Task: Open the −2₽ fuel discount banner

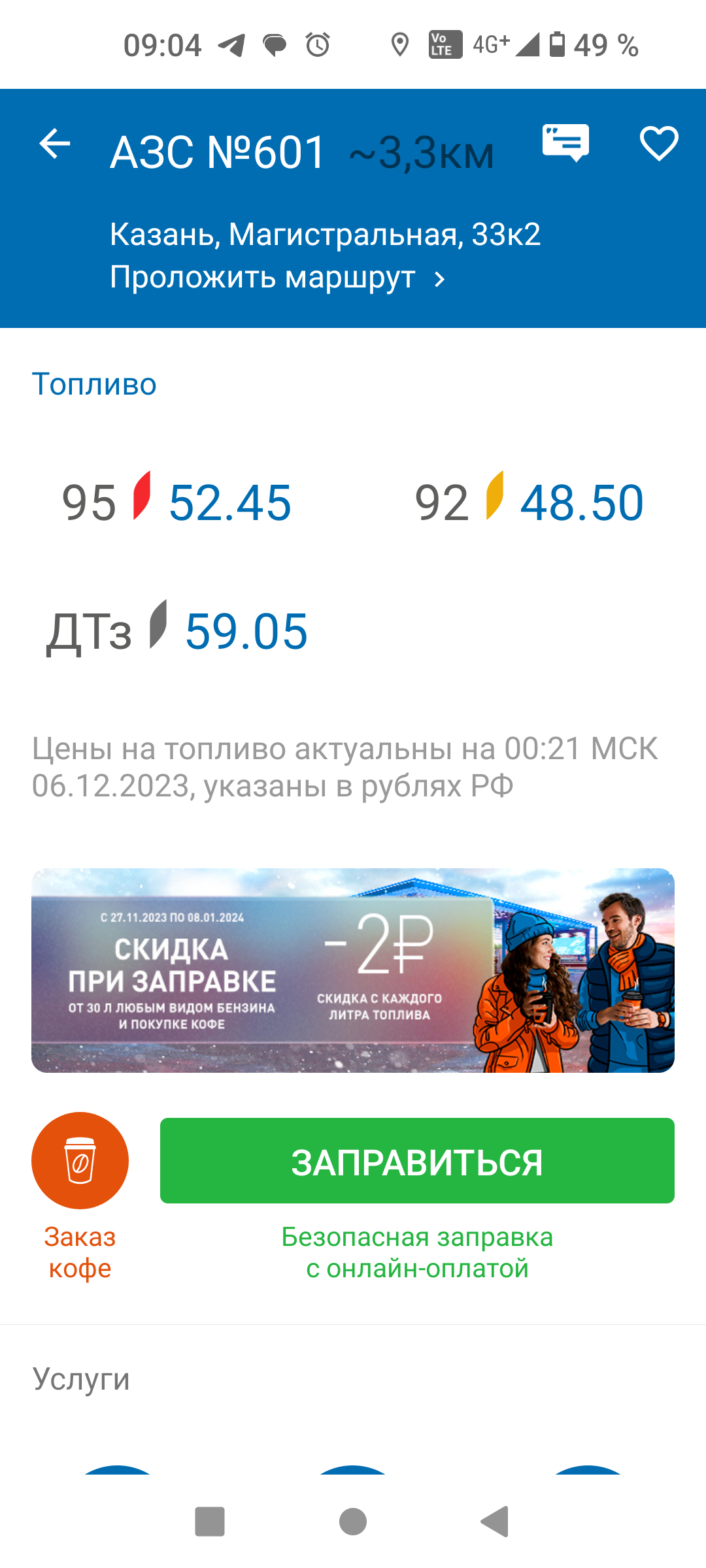Action: click(353, 970)
